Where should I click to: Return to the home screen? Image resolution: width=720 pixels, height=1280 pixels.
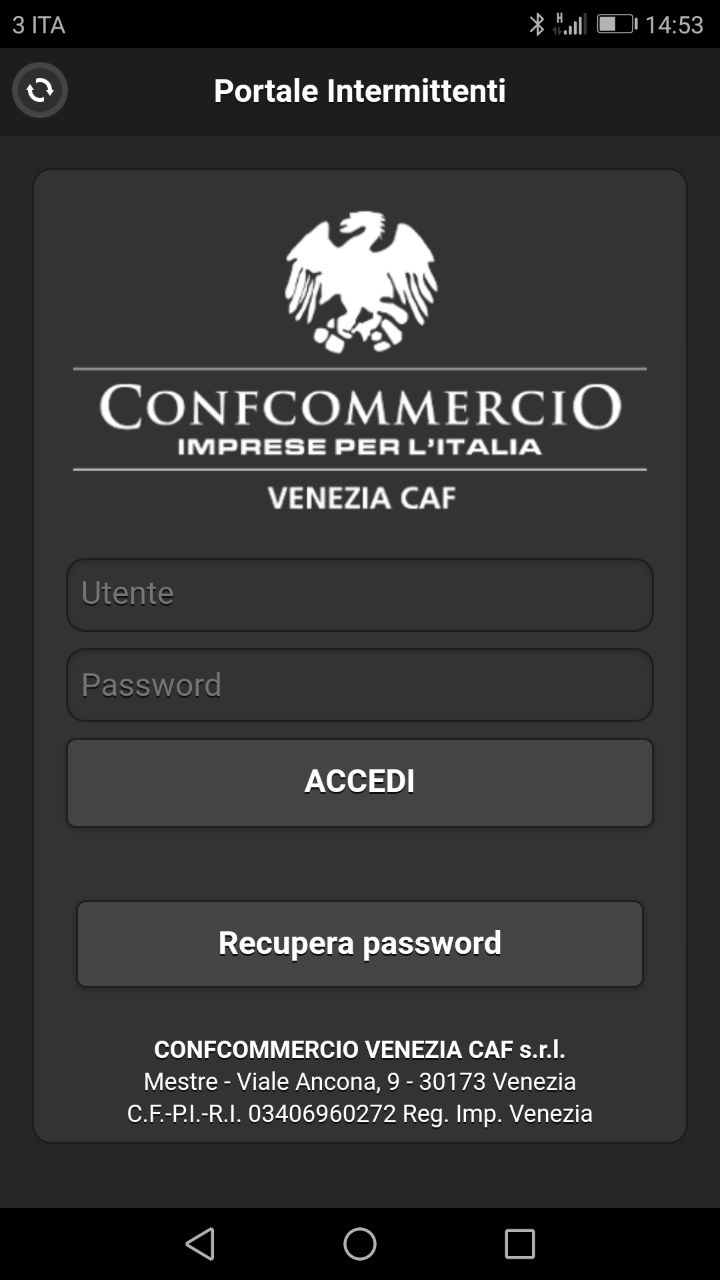pyautogui.click(x=360, y=1243)
